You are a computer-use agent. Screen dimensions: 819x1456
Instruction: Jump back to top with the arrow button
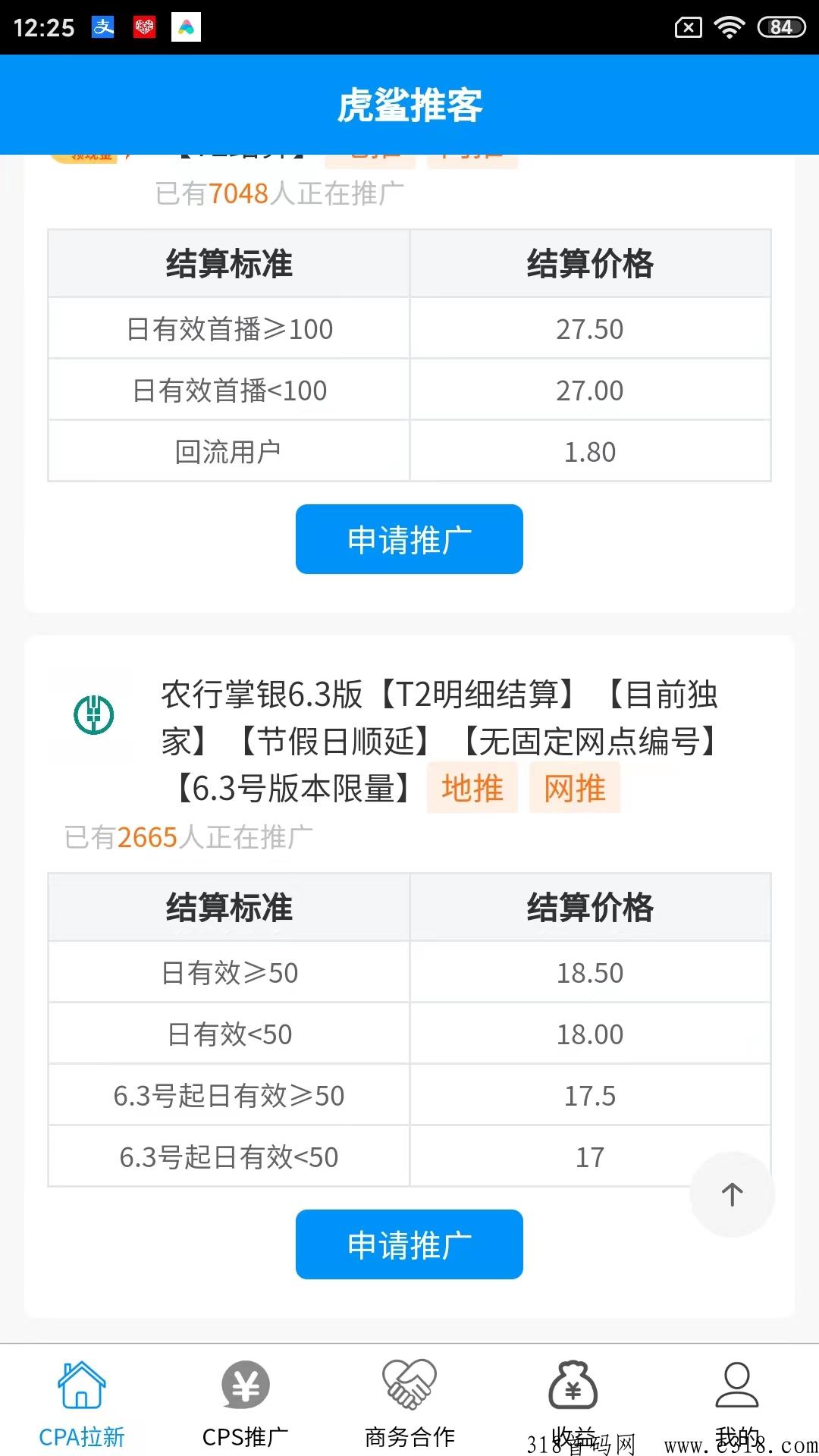[732, 1194]
